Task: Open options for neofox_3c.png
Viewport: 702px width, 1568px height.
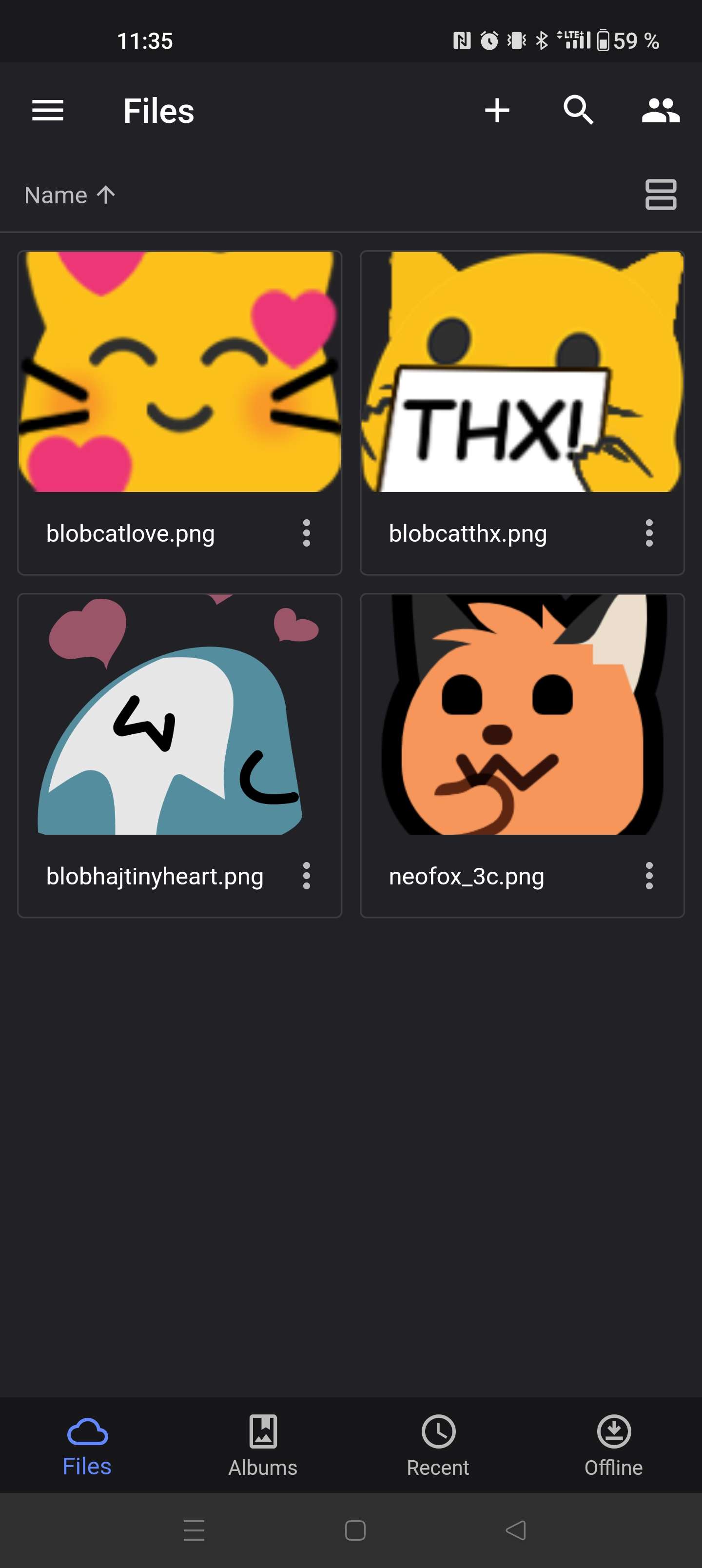Action: click(x=649, y=876)
